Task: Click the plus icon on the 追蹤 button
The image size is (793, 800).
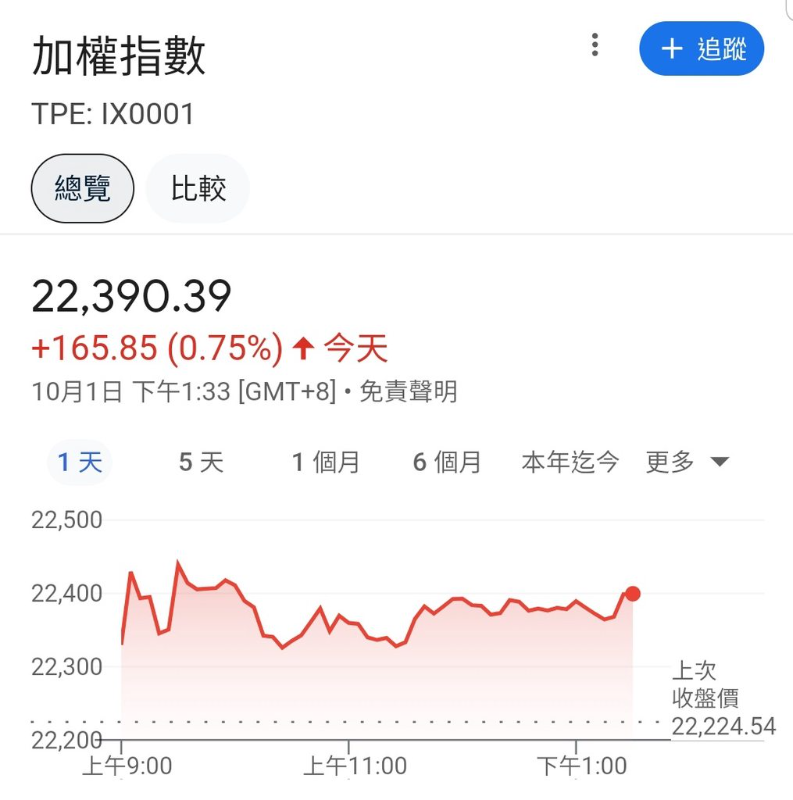Action: click(x=671, y=48)
